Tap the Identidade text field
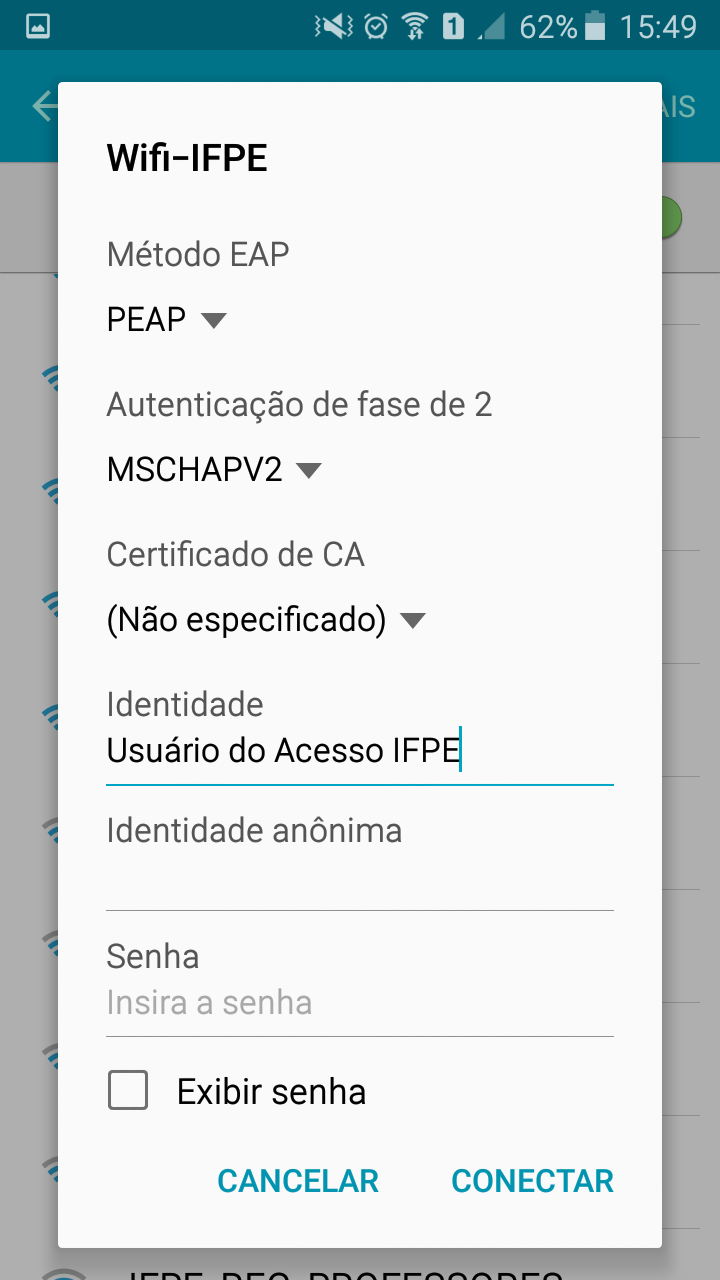This screenshot has height=1280, width=720. (x=358, y=751)
